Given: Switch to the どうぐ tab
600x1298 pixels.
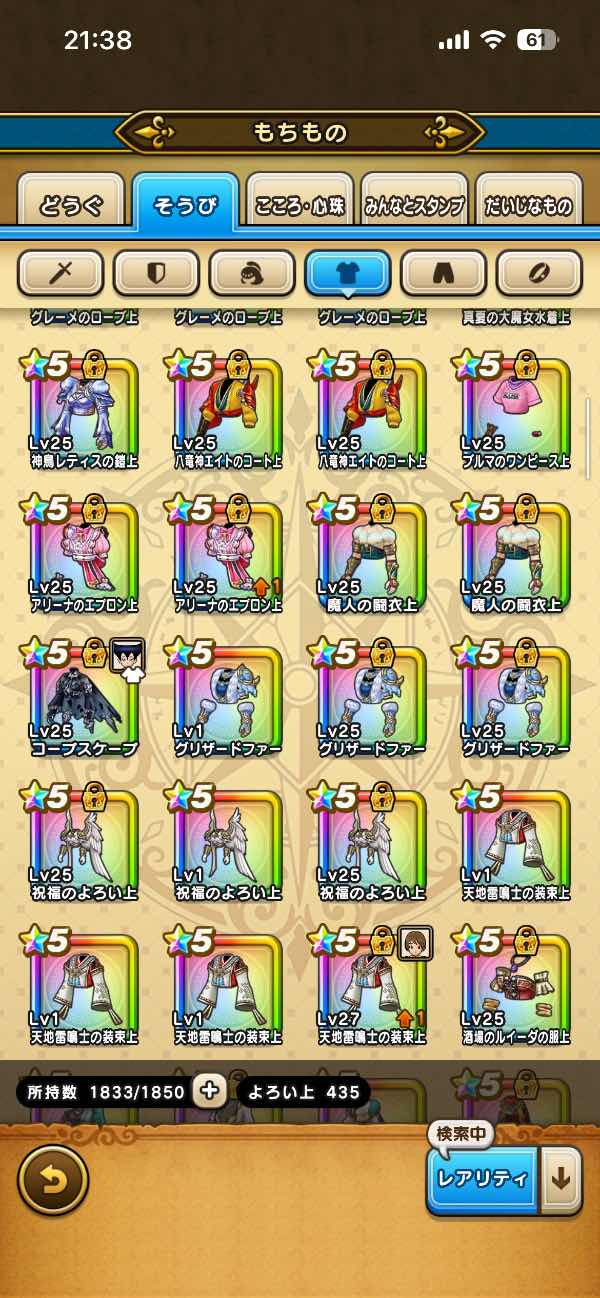Looking at the screenshot, I should coord(71,206).
